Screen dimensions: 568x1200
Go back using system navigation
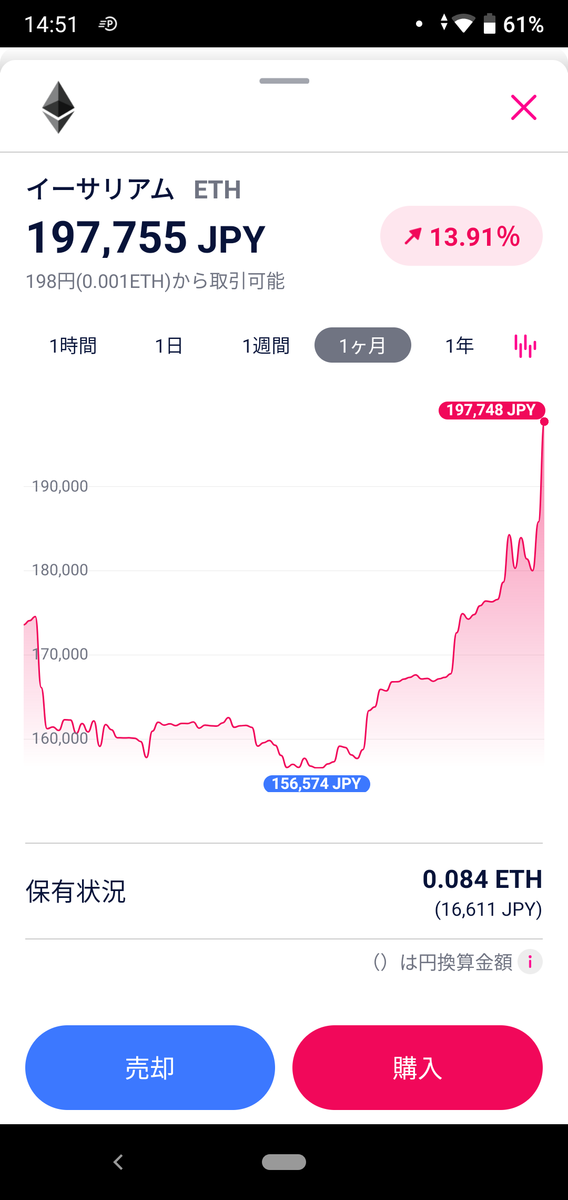(118, 1161)
